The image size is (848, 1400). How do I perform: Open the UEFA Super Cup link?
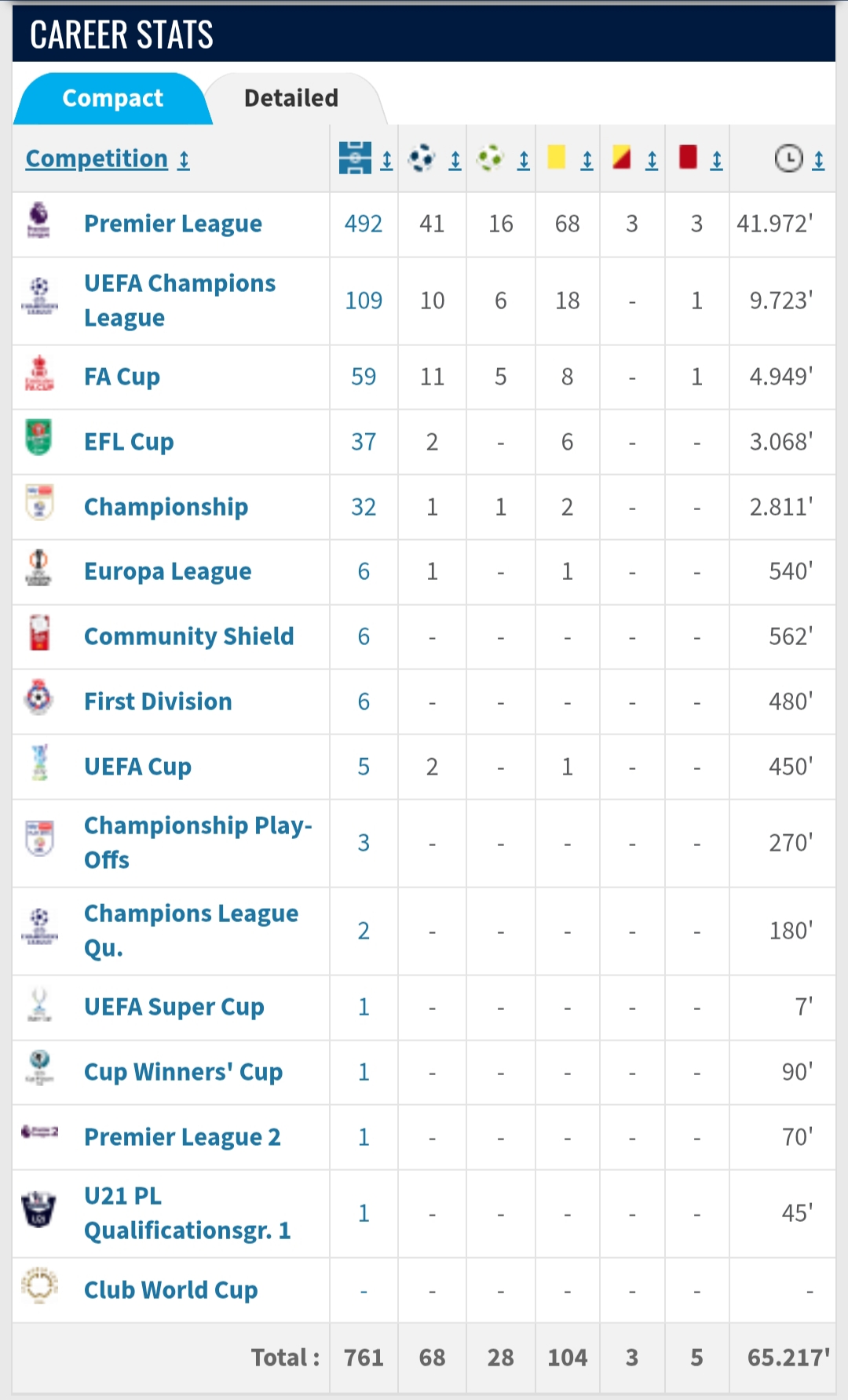pos(174,1008)
